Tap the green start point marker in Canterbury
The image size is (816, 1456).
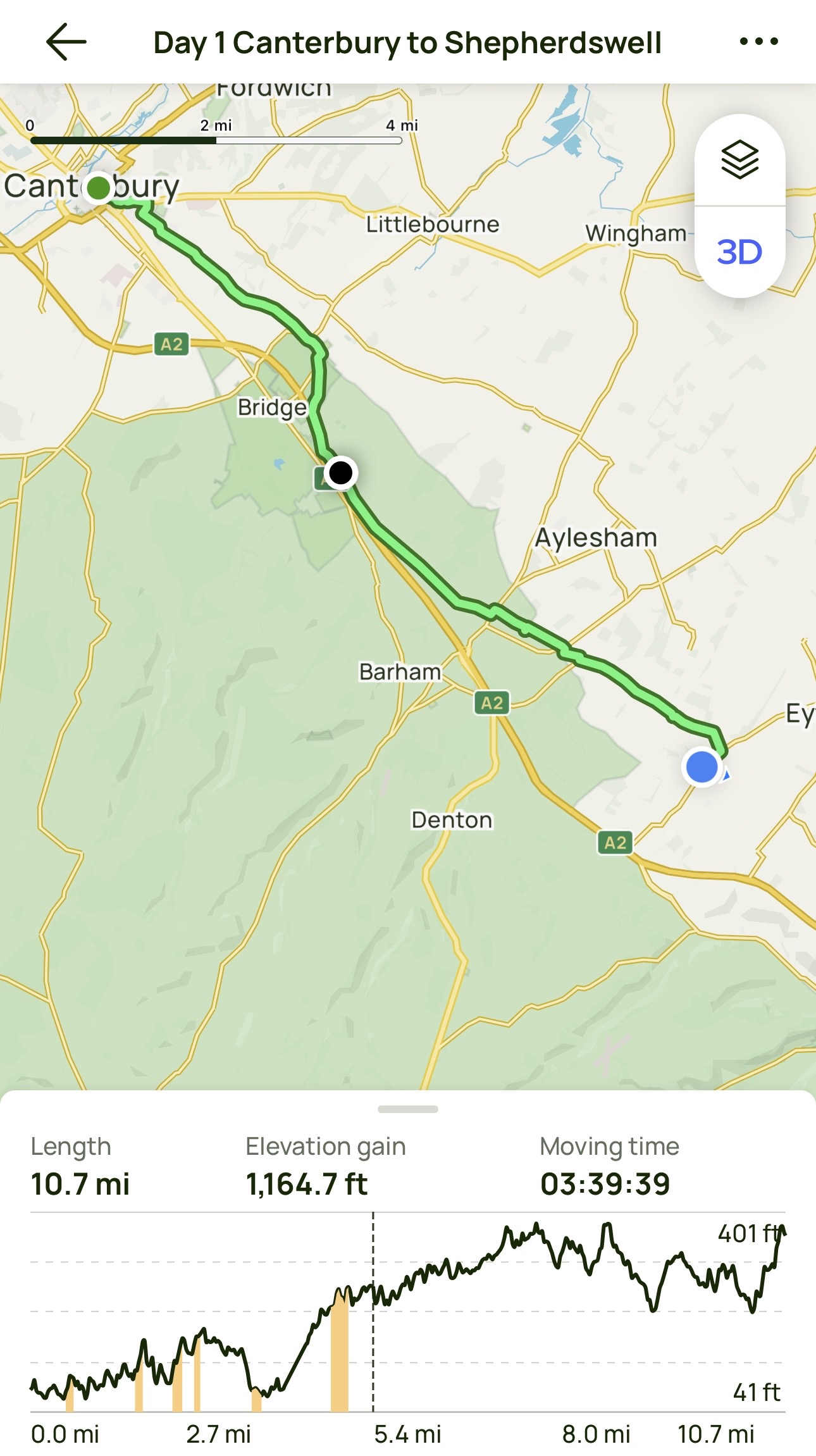pos(99,188)
